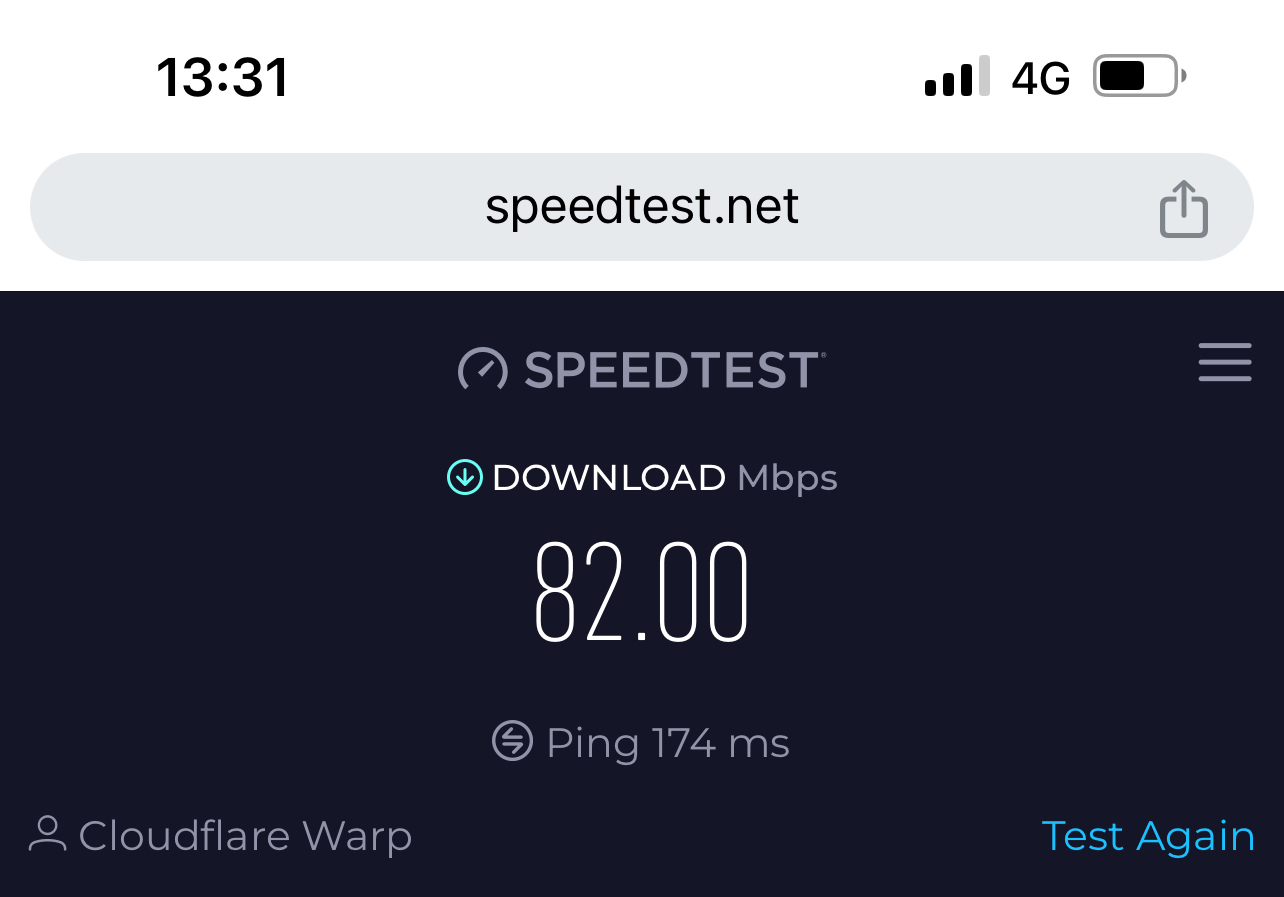Screen dimensions: 1284x897
Task: Open the hamburger menu
Action: pyautogui.click(x=1224, y=362)
